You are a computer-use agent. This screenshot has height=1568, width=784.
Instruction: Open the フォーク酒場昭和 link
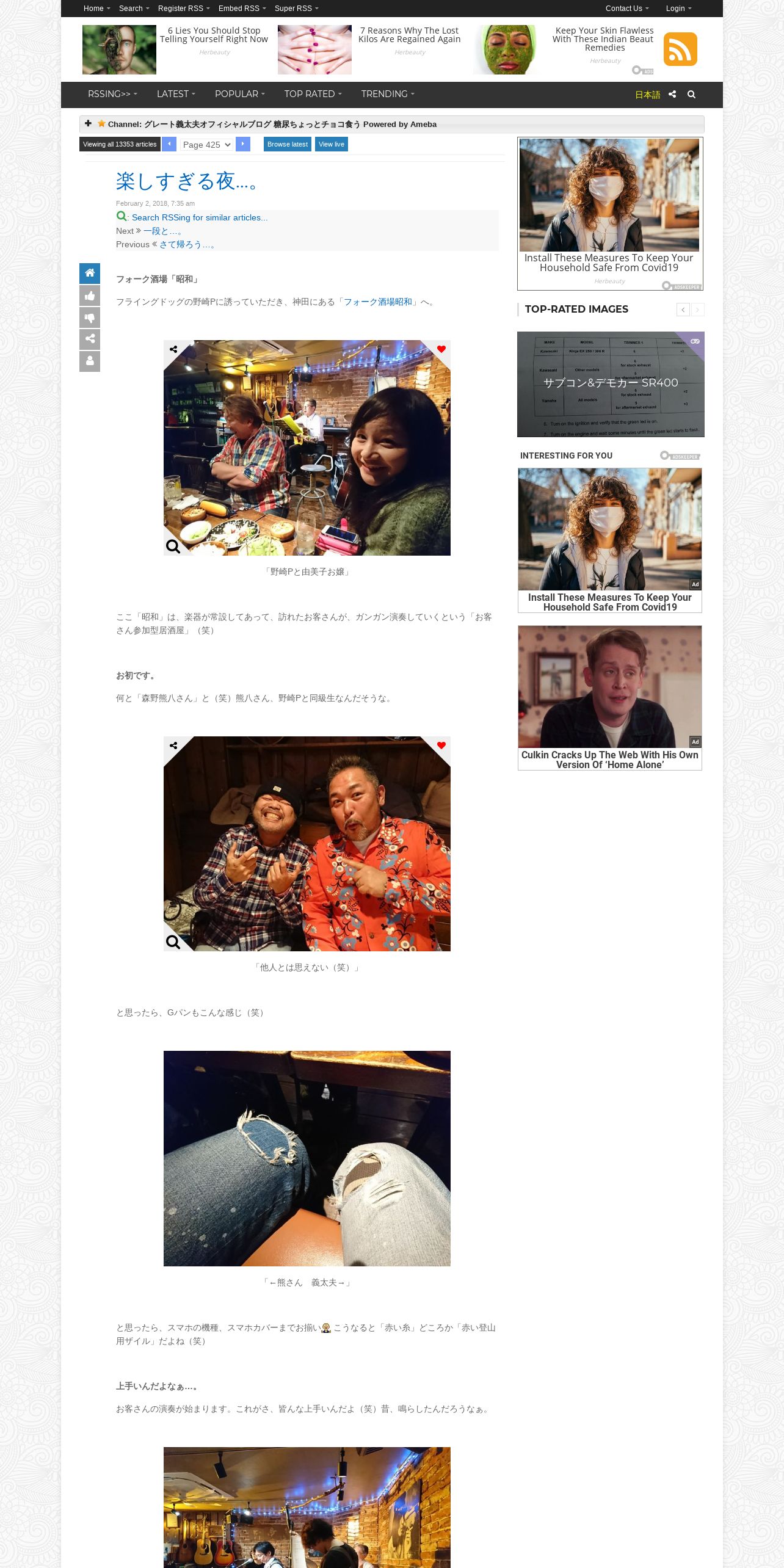(377, 302)
